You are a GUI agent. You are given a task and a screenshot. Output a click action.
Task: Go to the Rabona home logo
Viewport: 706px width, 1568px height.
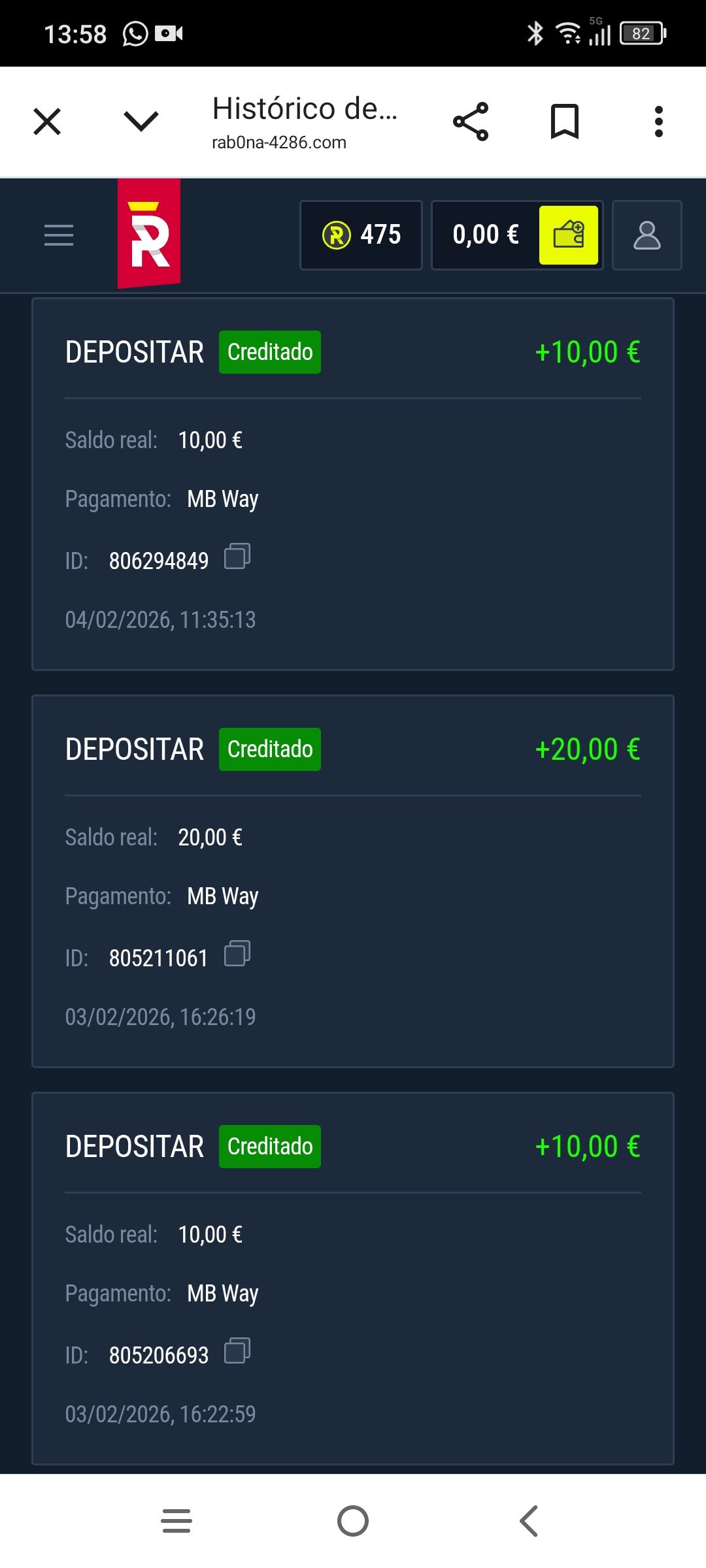149,234
